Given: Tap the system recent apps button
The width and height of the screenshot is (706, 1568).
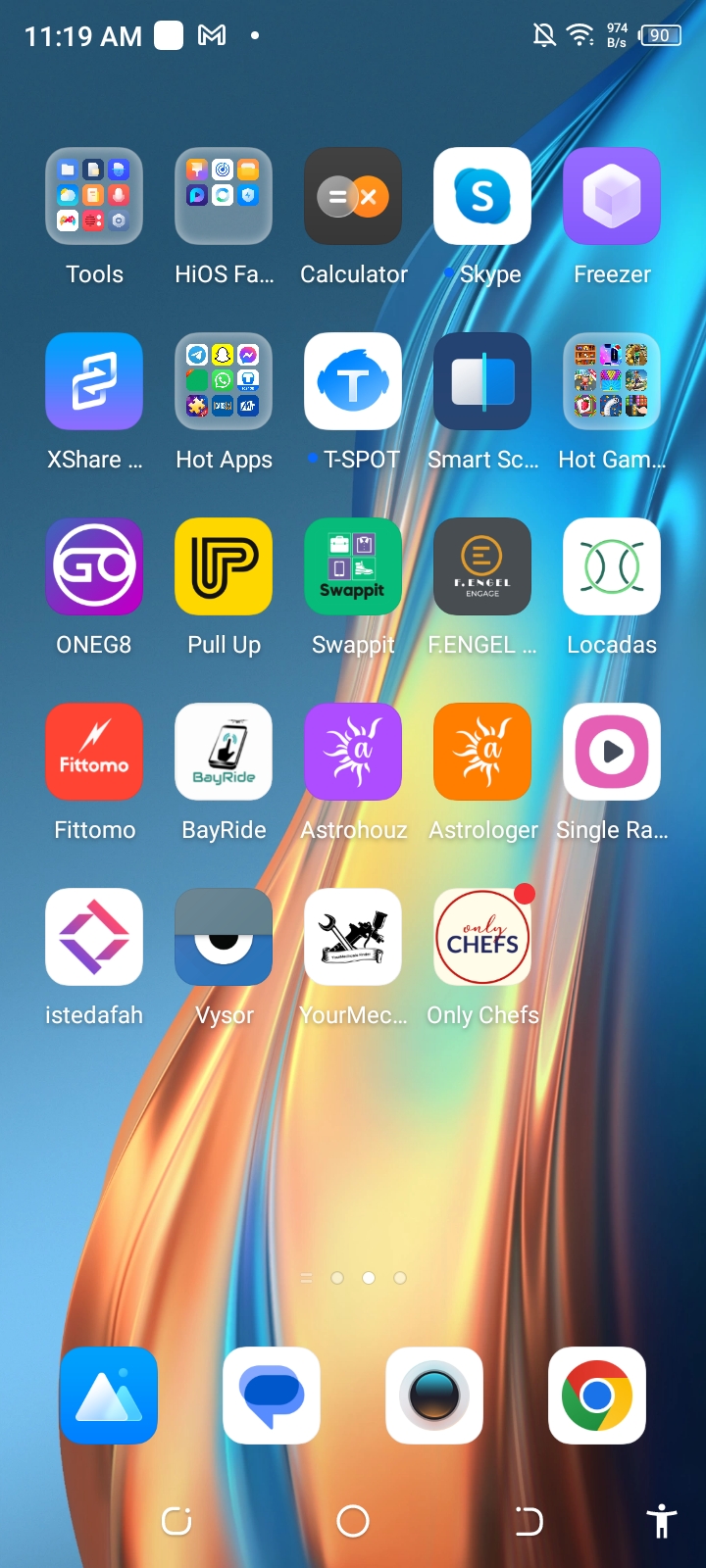Looking at the screenshot, I should pos(176,1521).
